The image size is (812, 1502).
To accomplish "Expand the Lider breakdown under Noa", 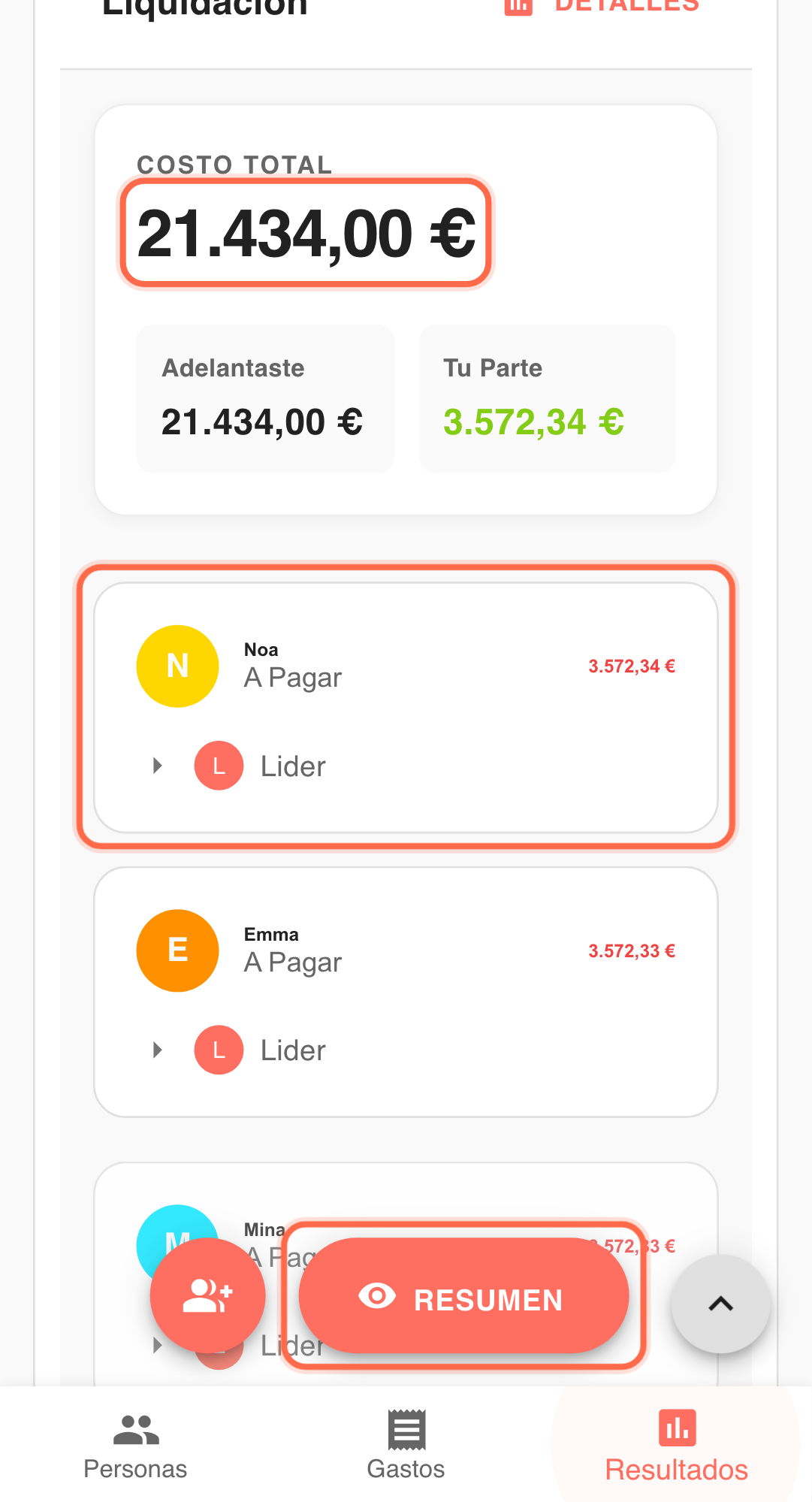I will click(157, 765).
